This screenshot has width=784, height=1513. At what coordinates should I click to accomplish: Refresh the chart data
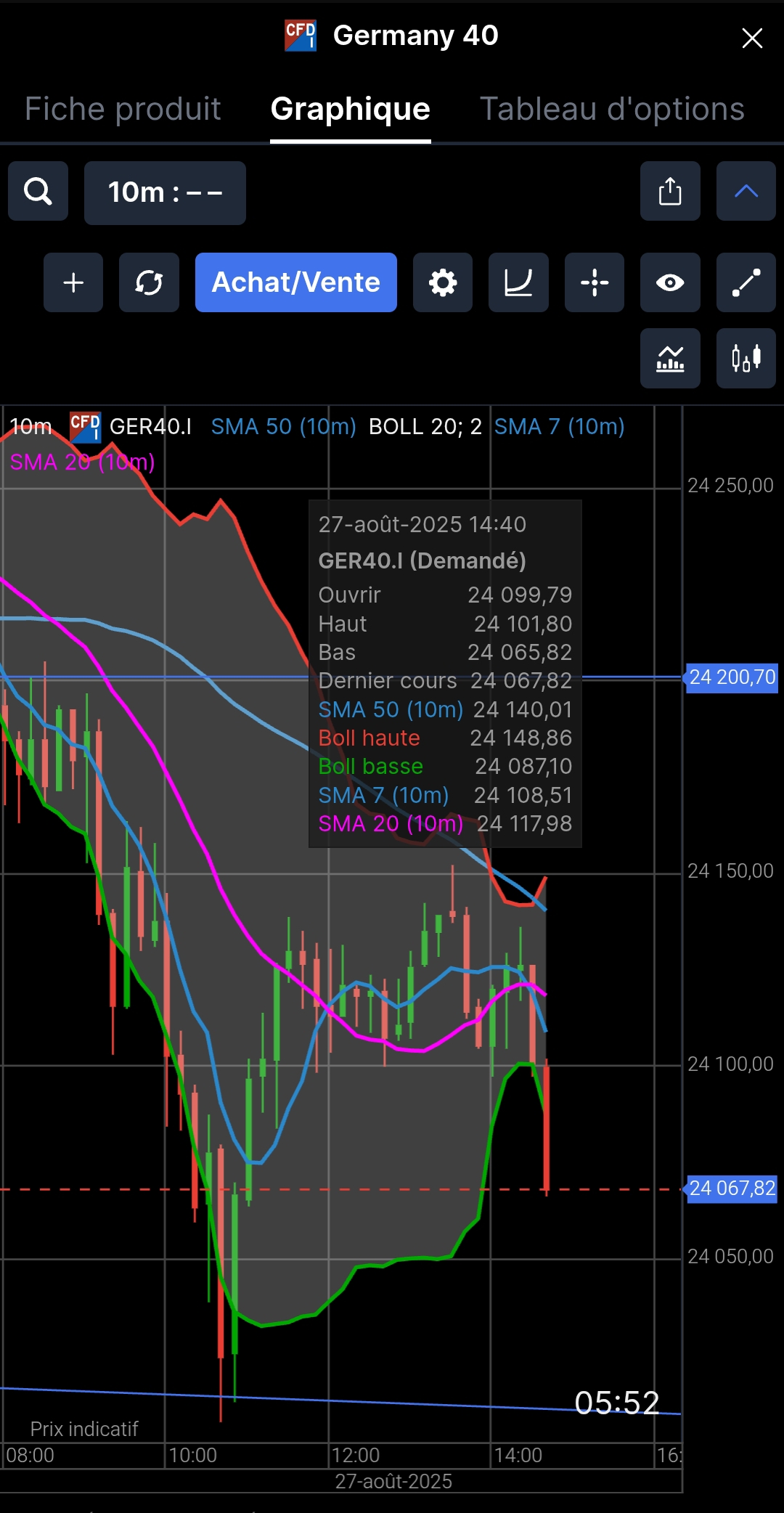click(149, 282)
